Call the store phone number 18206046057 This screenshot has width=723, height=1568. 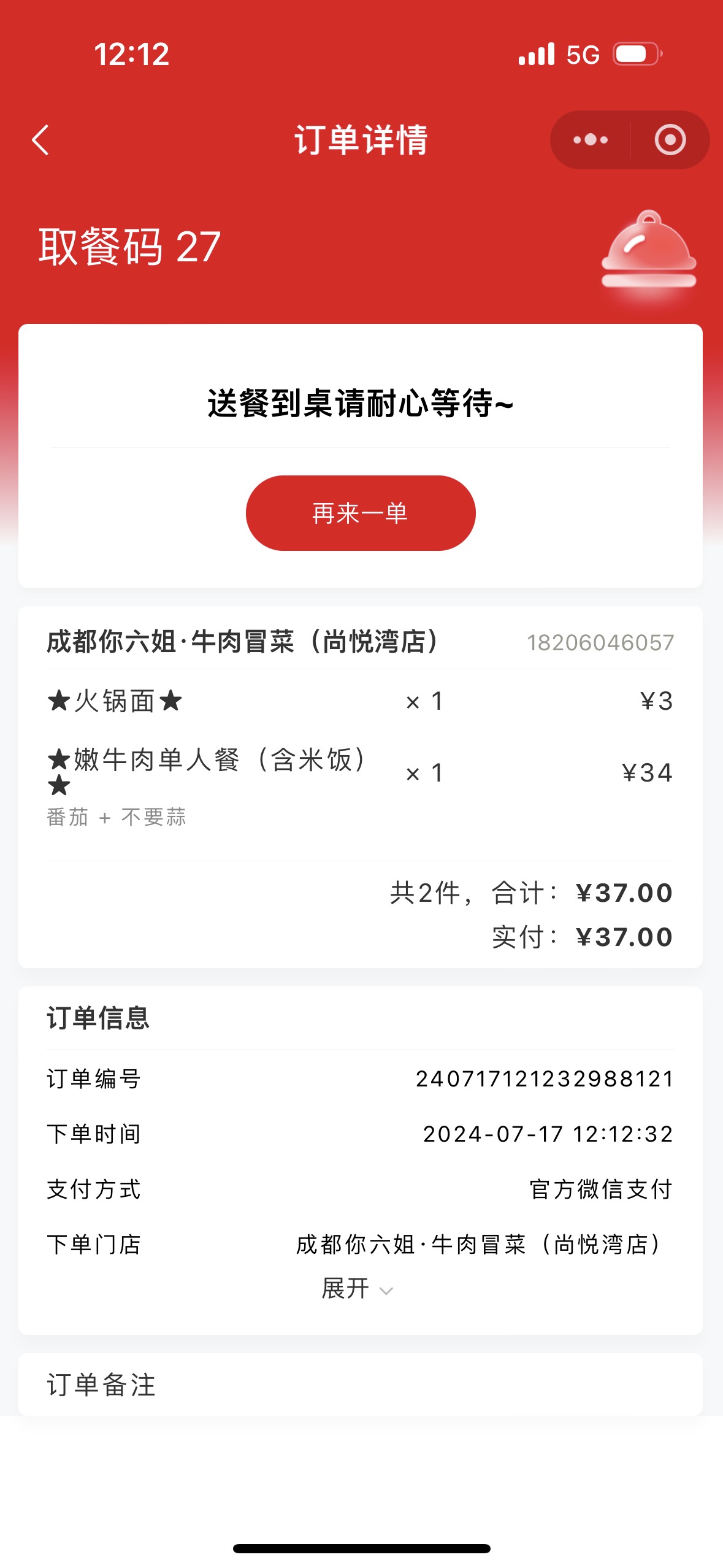click(600, 642)
